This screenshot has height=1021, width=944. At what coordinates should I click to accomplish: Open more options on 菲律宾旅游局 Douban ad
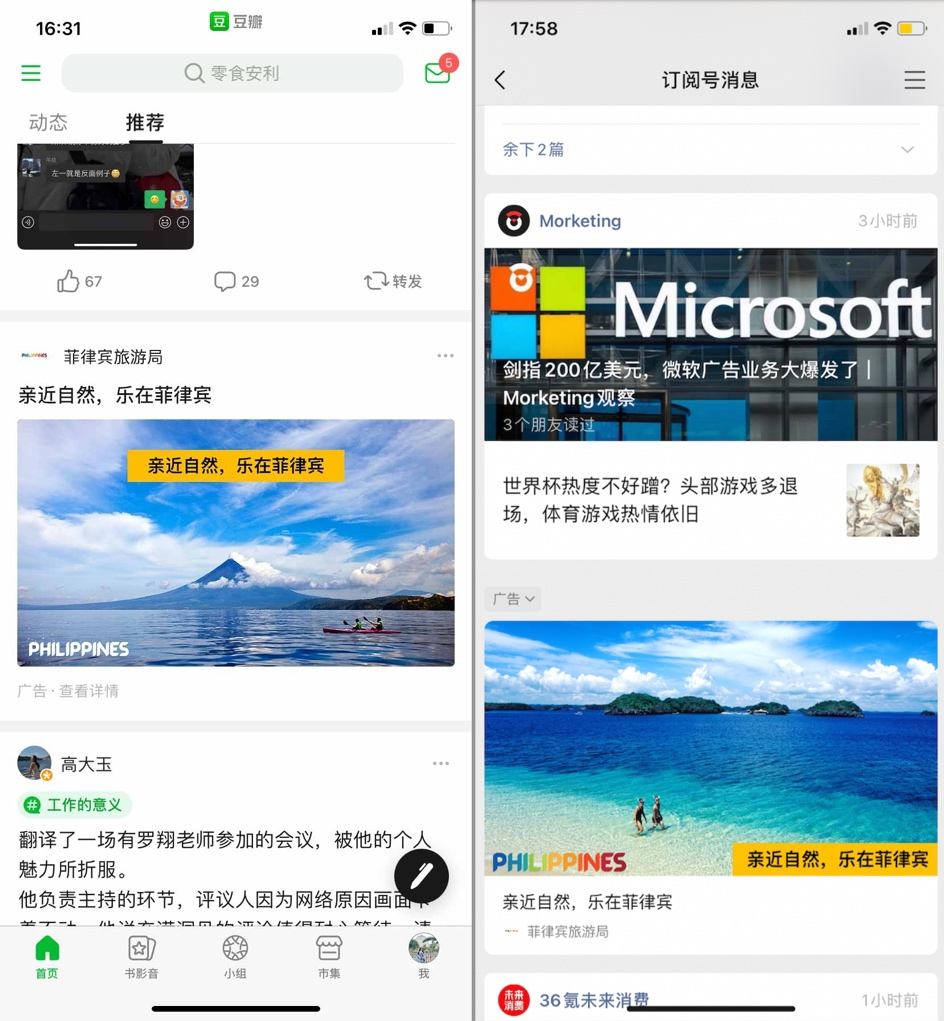(x=445, y=356)
